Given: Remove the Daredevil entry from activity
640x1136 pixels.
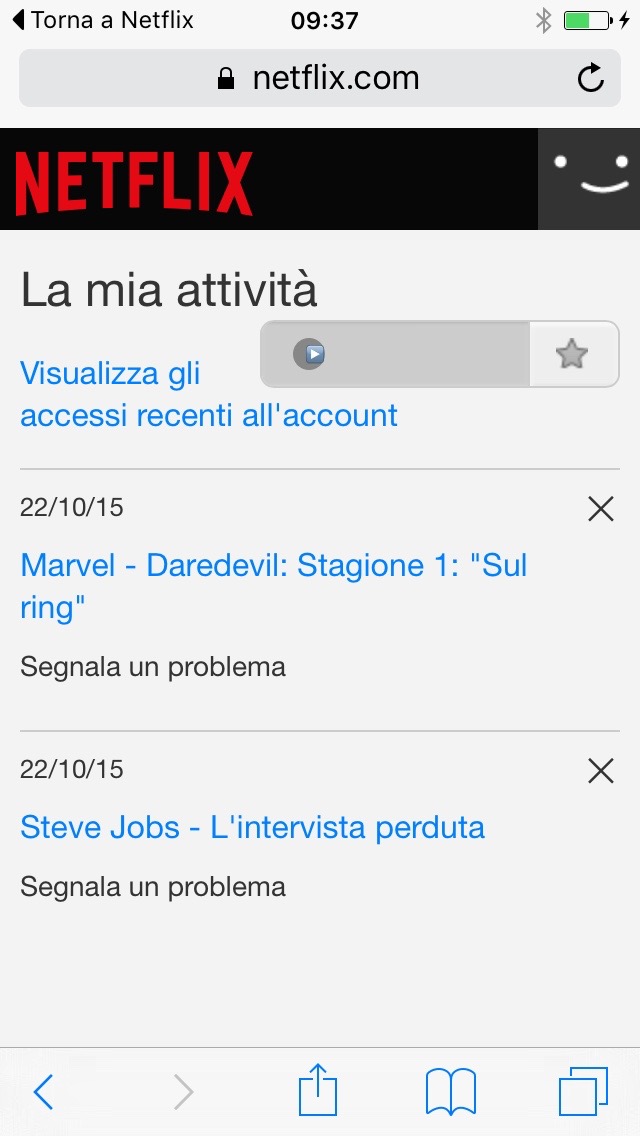Looking at the screenshot, I should tap(600, 509).
